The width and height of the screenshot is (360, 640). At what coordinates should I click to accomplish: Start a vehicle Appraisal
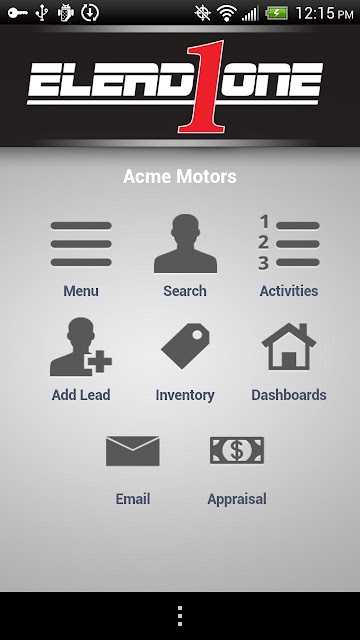click(x=237, y=470)
